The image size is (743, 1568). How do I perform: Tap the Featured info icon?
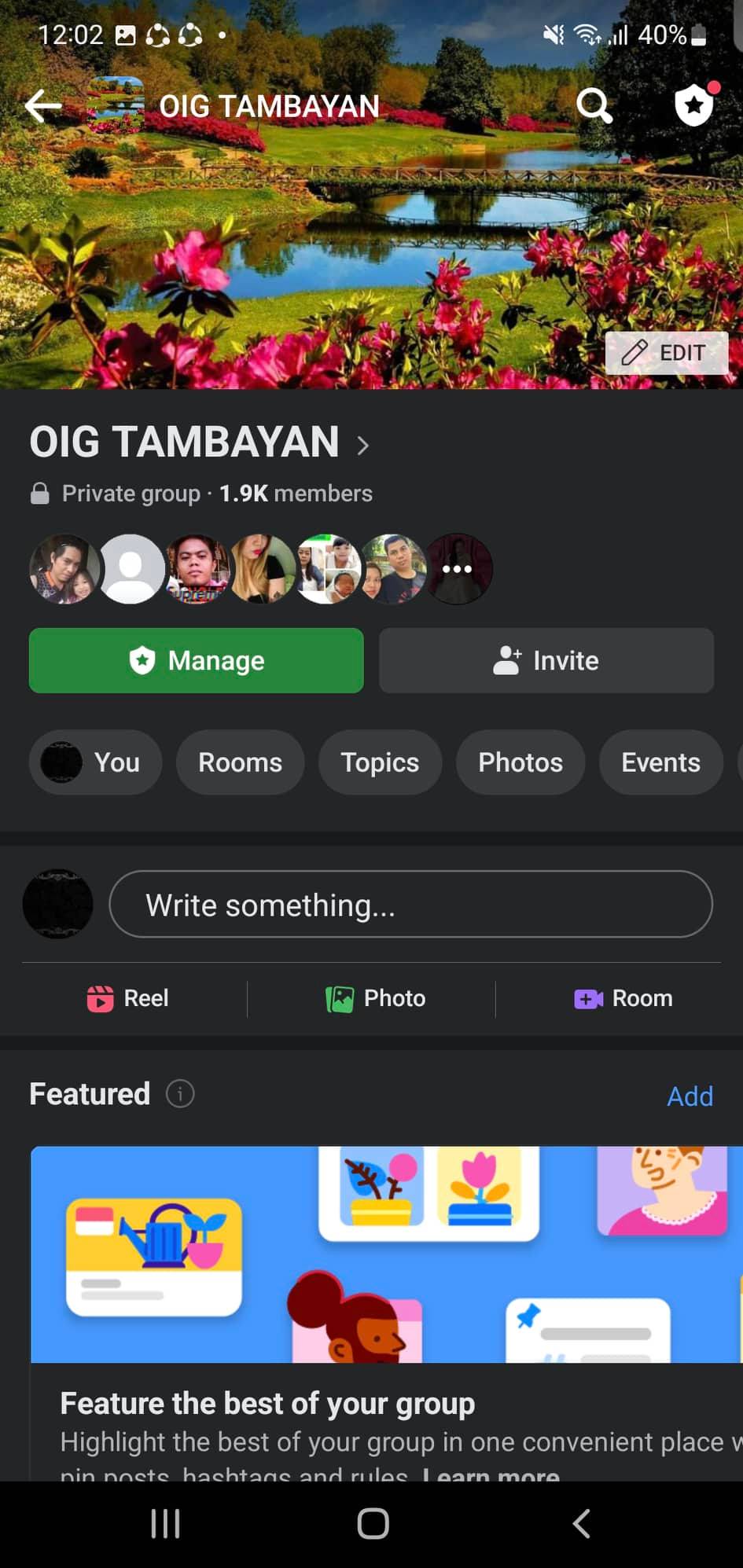tap(180, 1094)
